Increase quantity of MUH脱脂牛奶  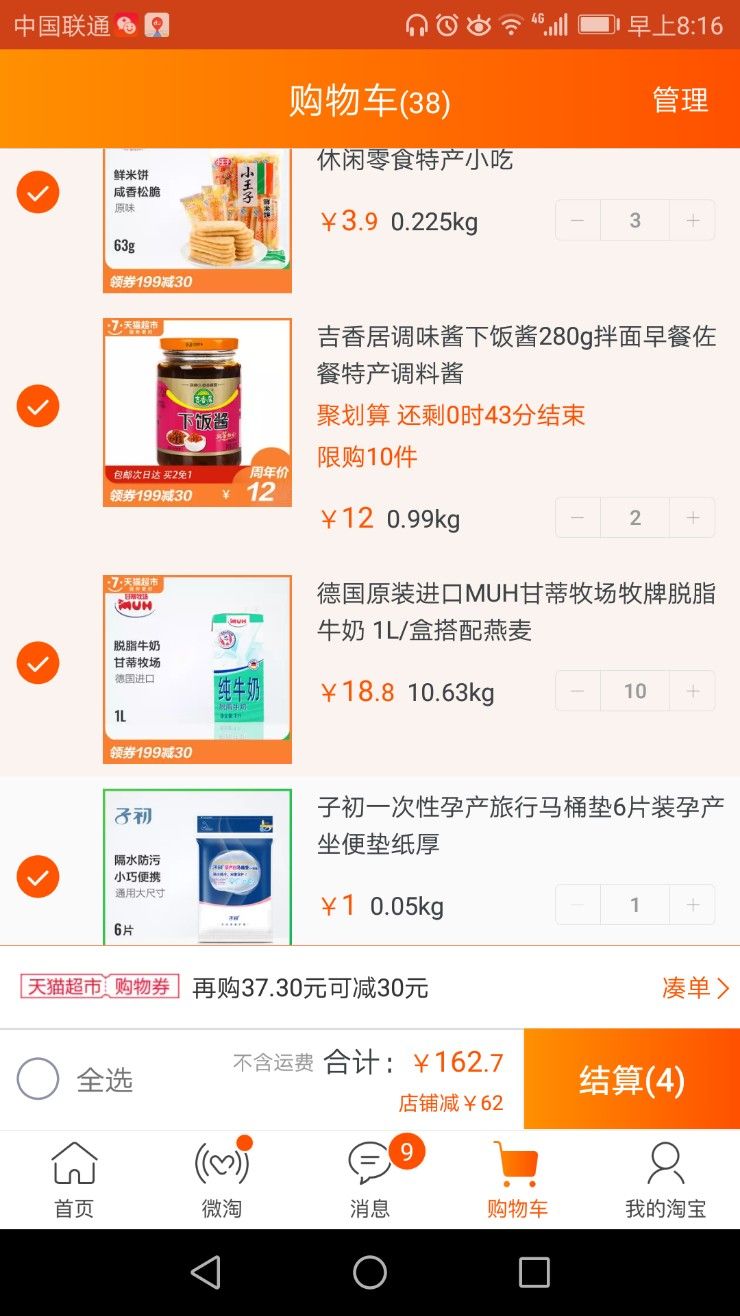tap(692, 691)
